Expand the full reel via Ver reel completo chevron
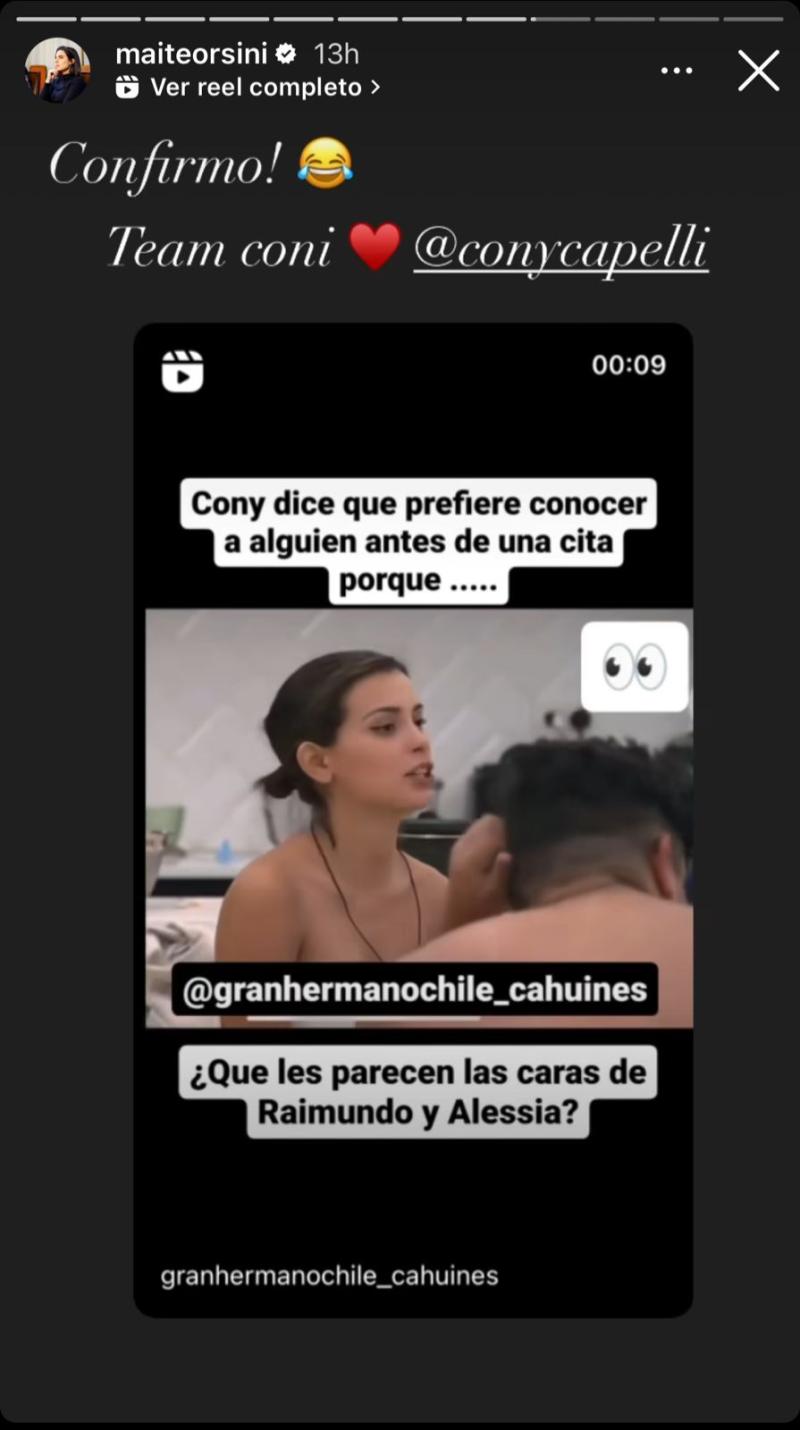 click(x=375, y=88)
